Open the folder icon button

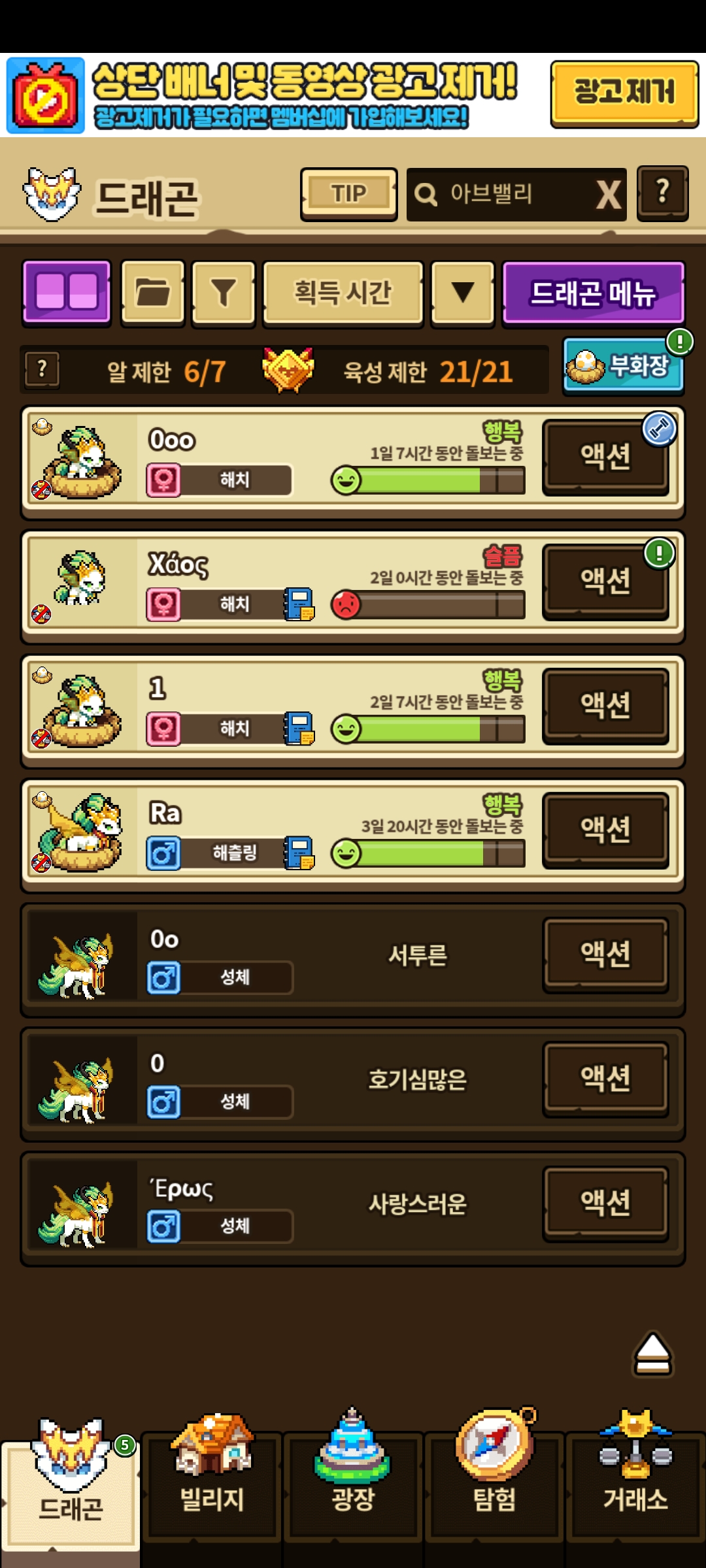coord(153,292)
